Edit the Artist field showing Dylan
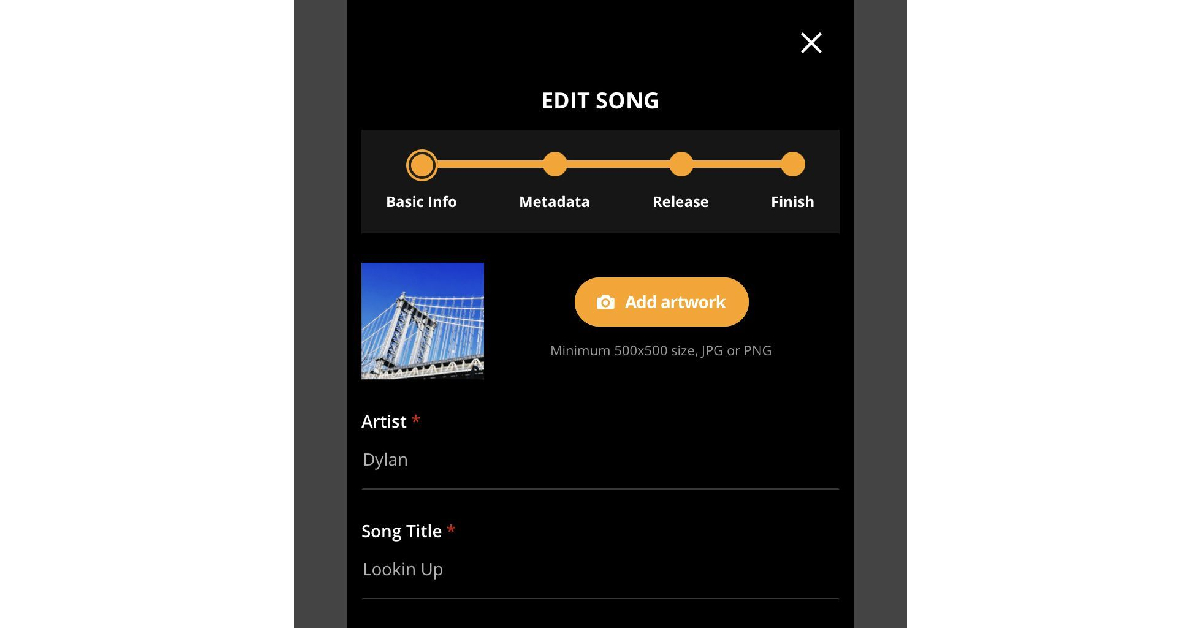Screen dimensions: 1200x628 pos(600,460)
